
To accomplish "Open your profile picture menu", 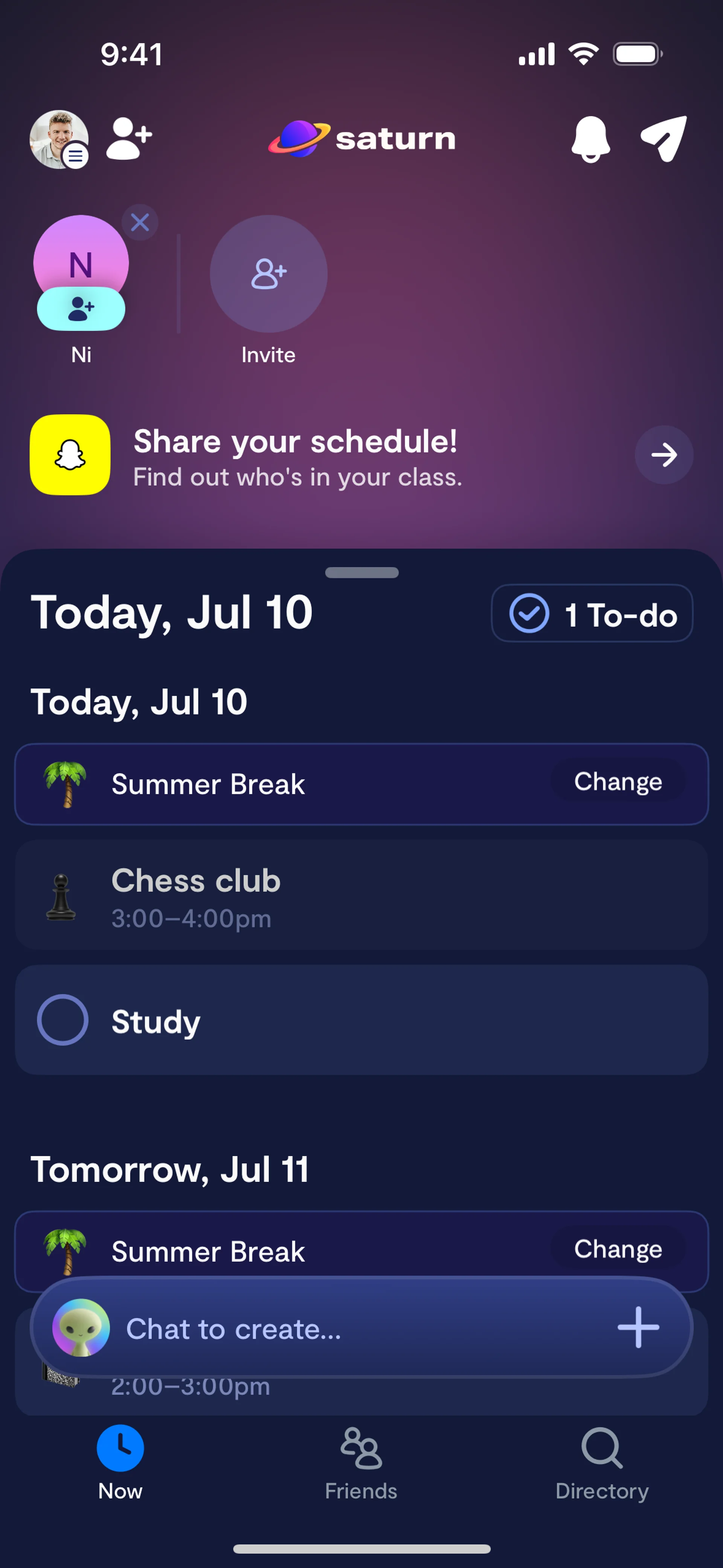I will click(x=59, y=139).
